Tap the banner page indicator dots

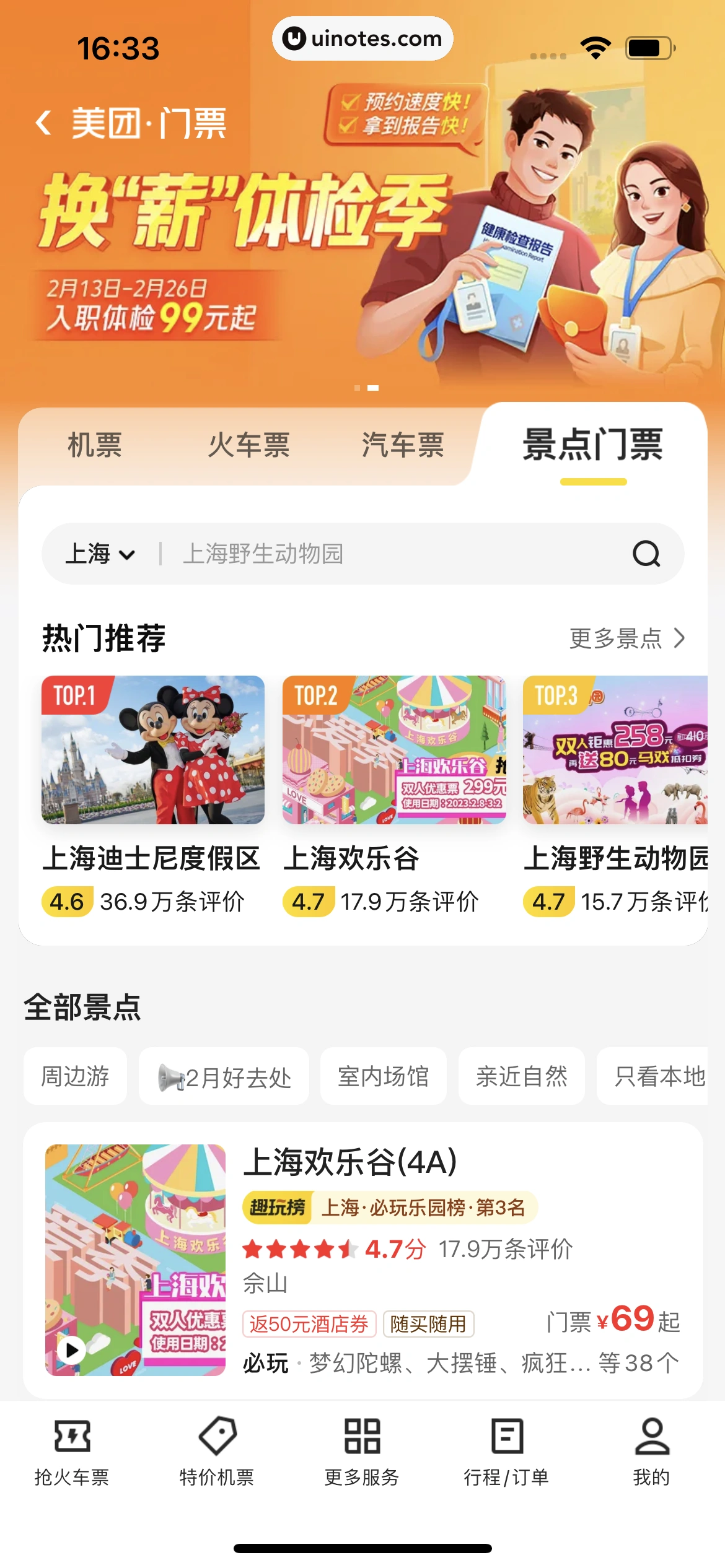[x=366, y=387]
